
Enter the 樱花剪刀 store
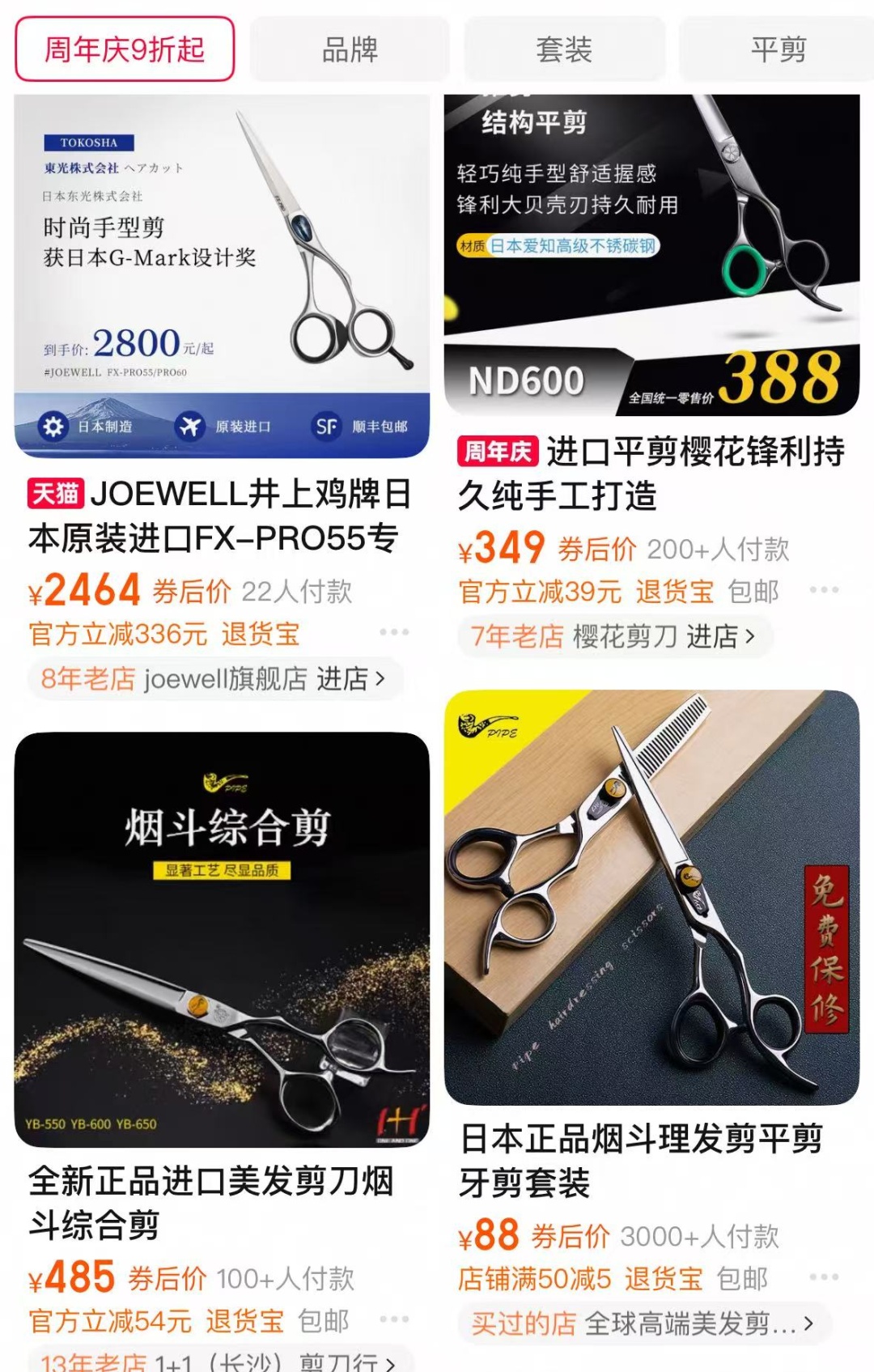[615, 636]
